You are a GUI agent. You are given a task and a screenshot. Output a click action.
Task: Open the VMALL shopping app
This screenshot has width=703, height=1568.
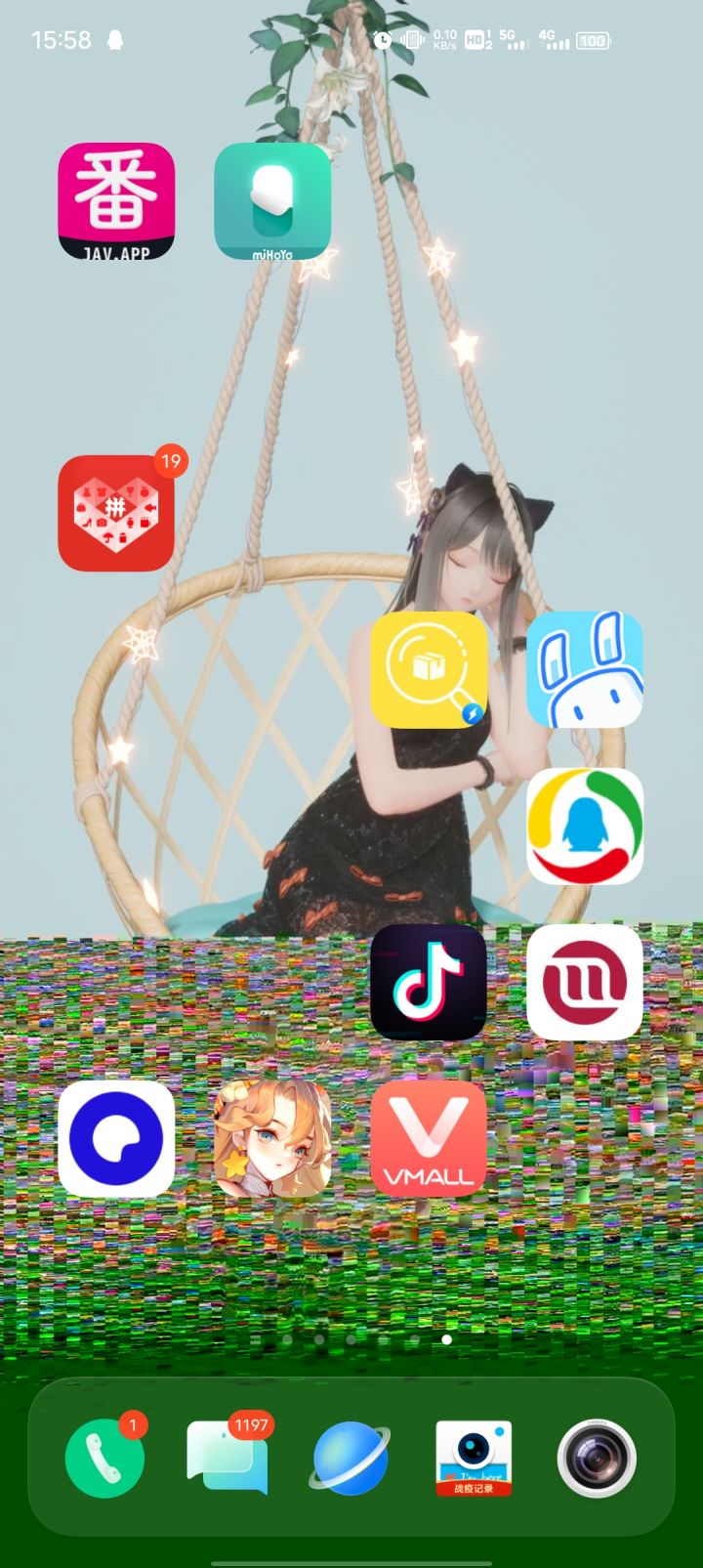tap(429, 1139)
